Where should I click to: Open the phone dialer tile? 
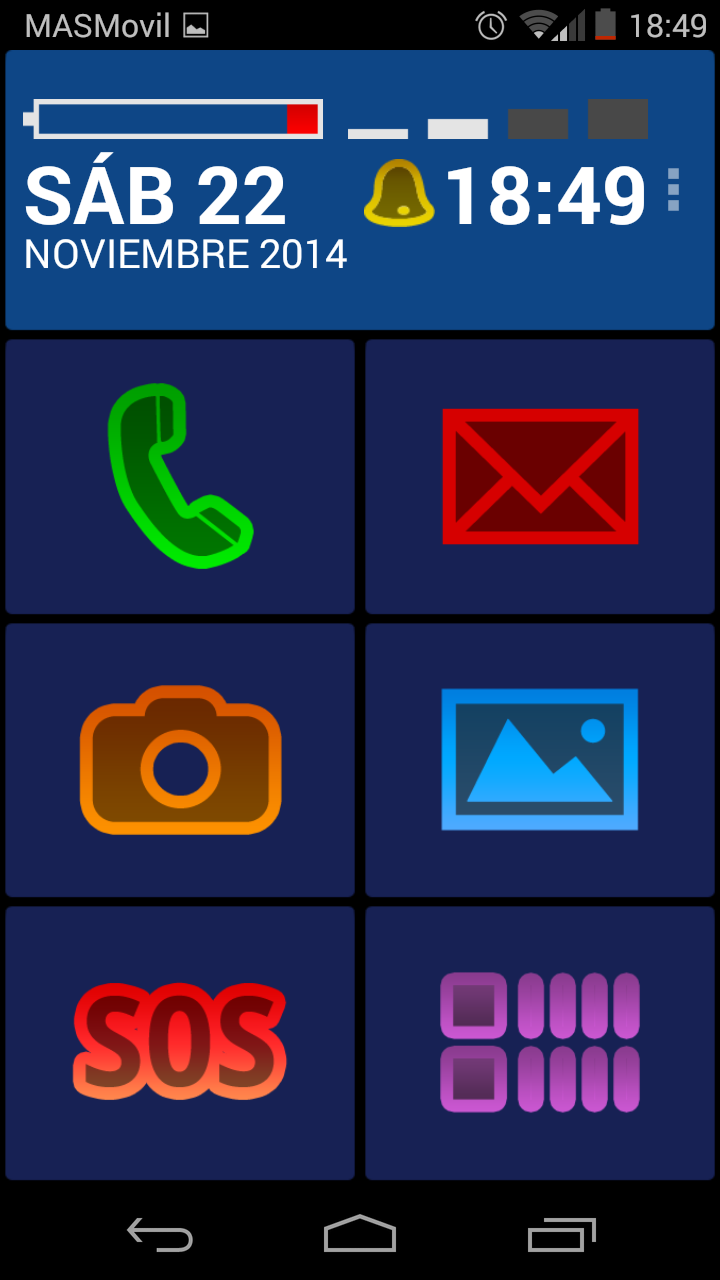[x=180, y=477]
